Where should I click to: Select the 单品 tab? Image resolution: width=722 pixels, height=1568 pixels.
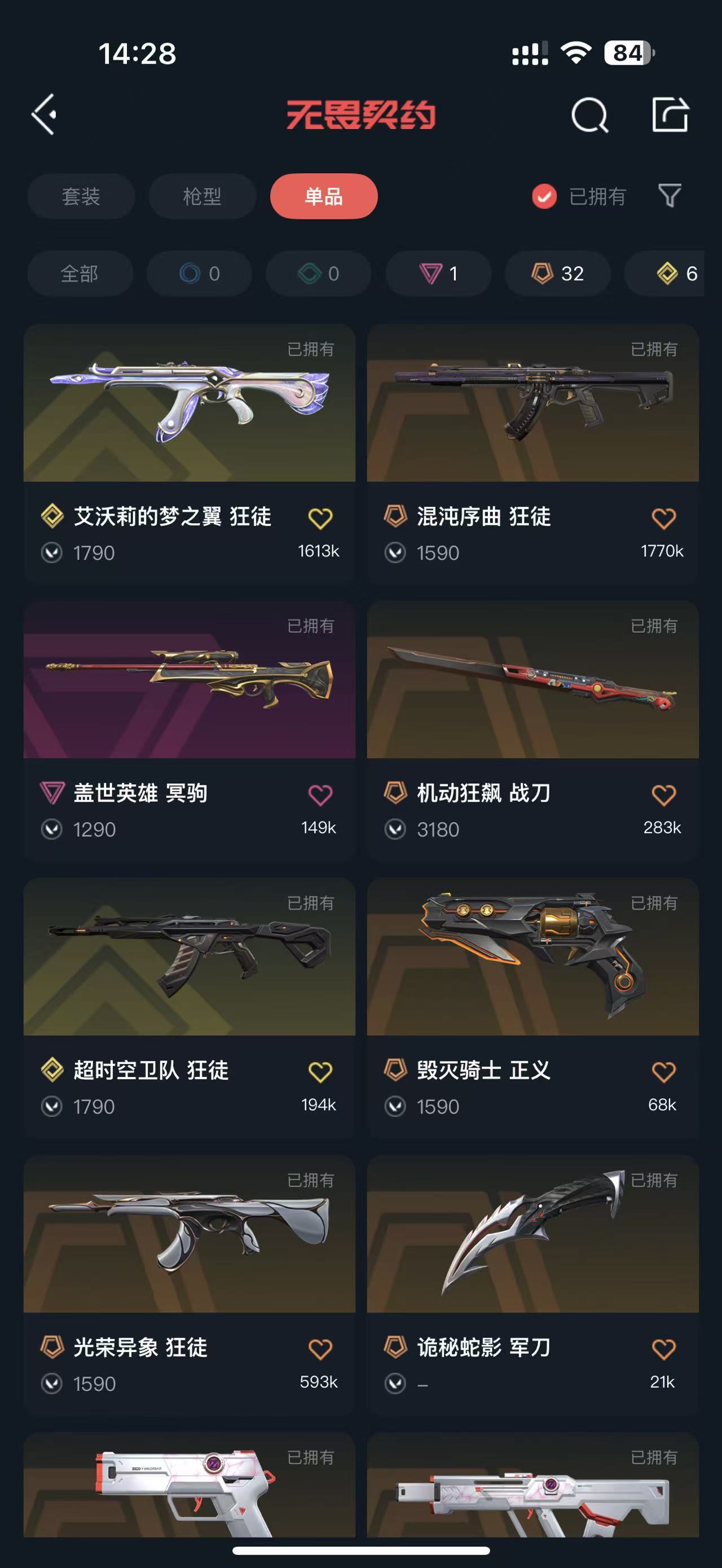[324, 197]
